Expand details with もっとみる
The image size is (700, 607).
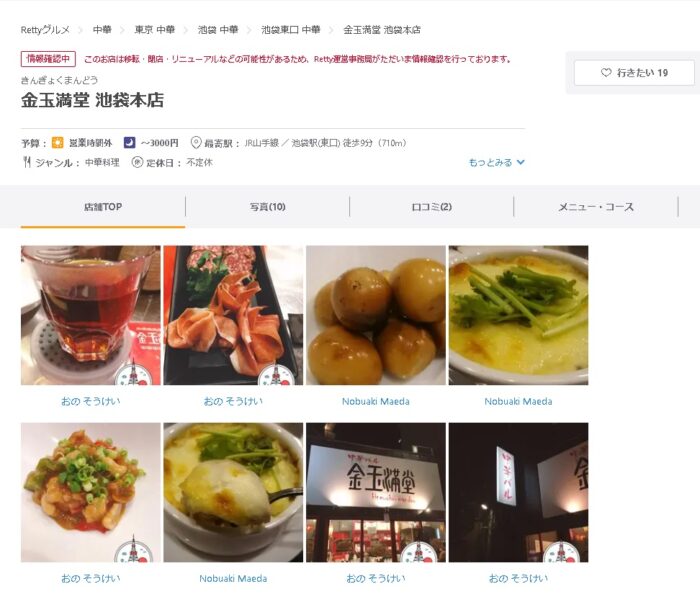coord(496,162)
